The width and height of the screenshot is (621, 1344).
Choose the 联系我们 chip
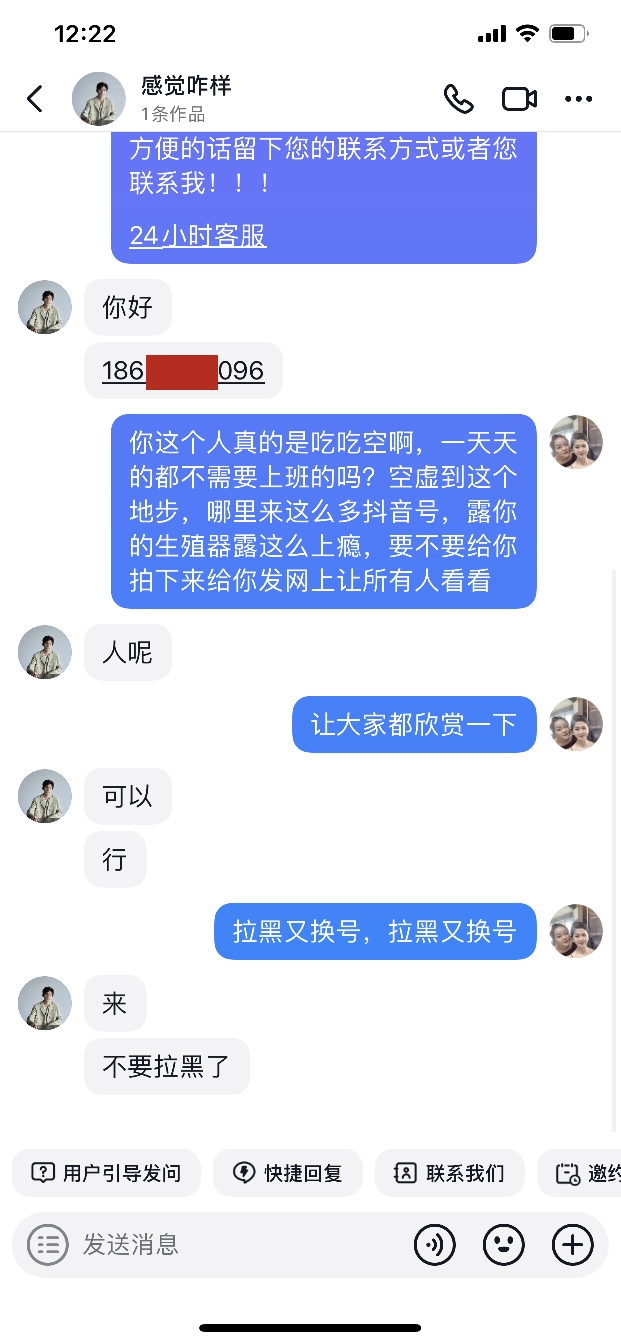click(x=450, y=1173)
